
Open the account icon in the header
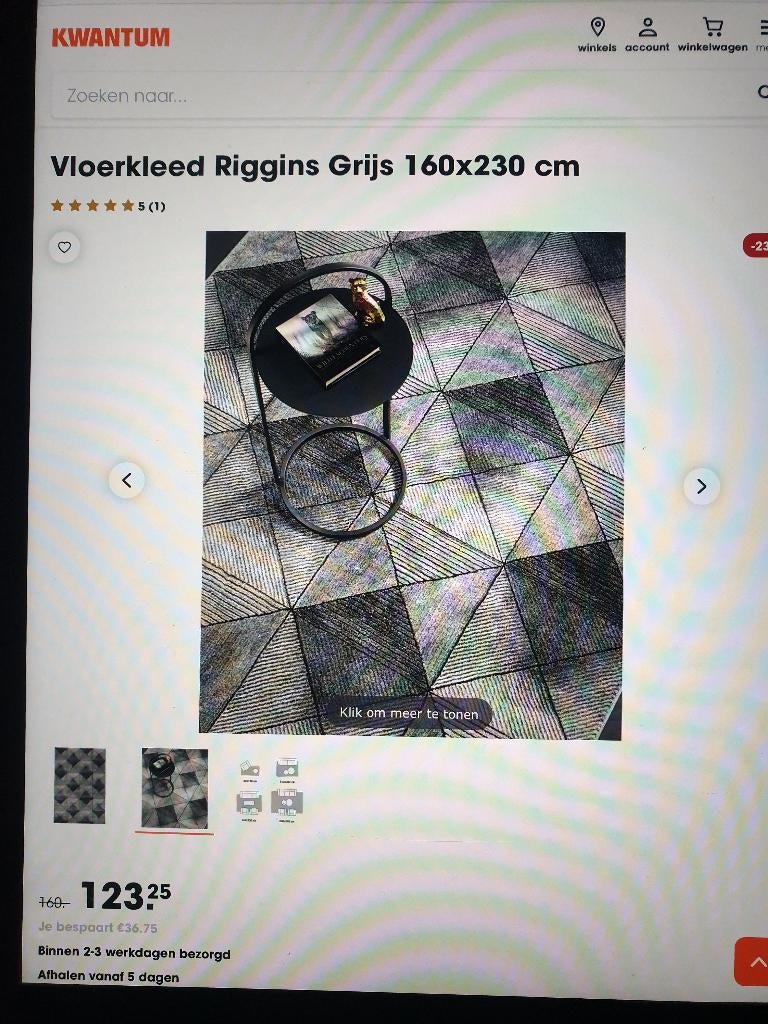(647, 27)
